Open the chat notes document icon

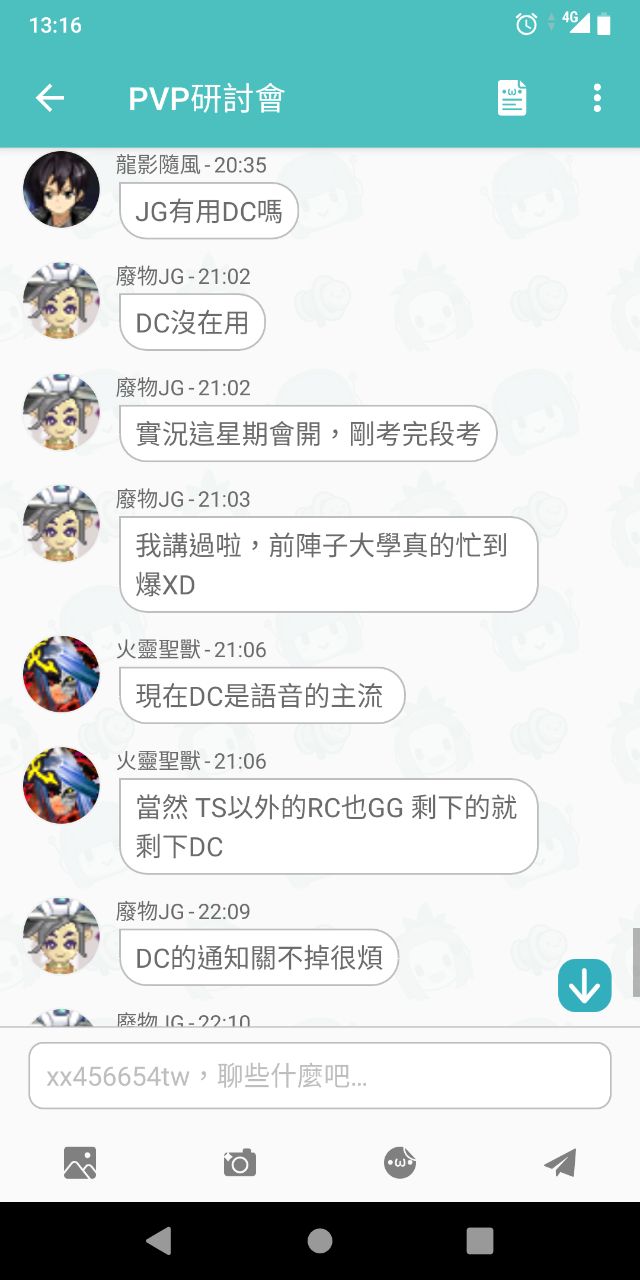point(512,98)
